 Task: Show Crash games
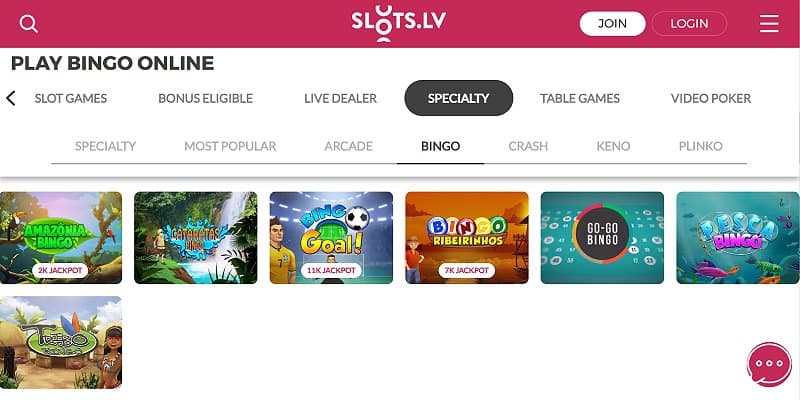528,146
